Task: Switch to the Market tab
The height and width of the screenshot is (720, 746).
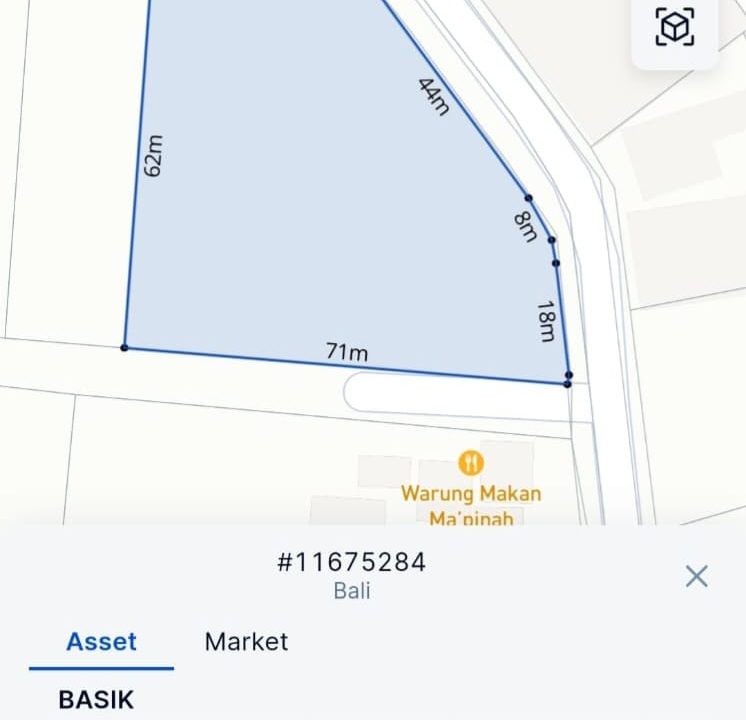Action: [x=246, y=642]
